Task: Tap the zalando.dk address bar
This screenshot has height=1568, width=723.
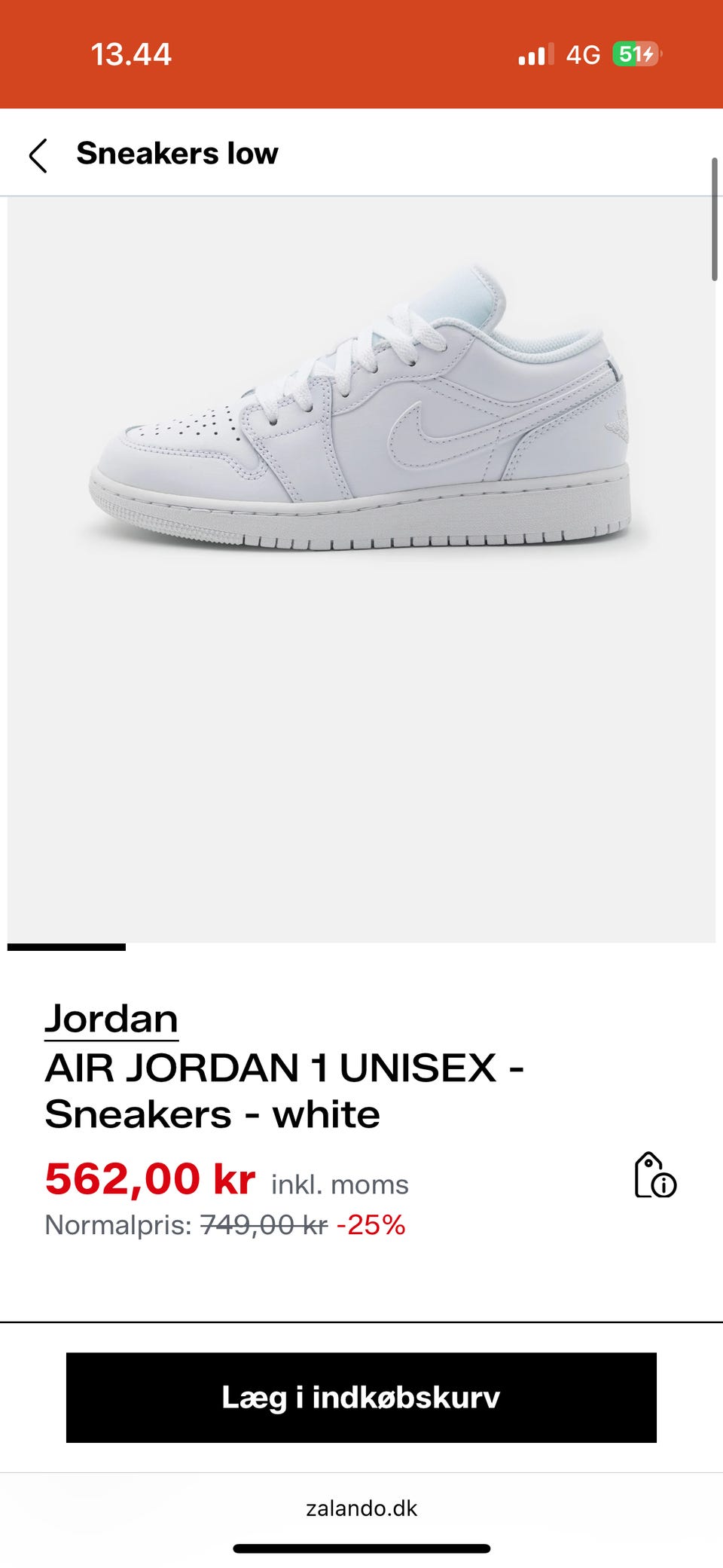Action: [x=361, y=1508]
